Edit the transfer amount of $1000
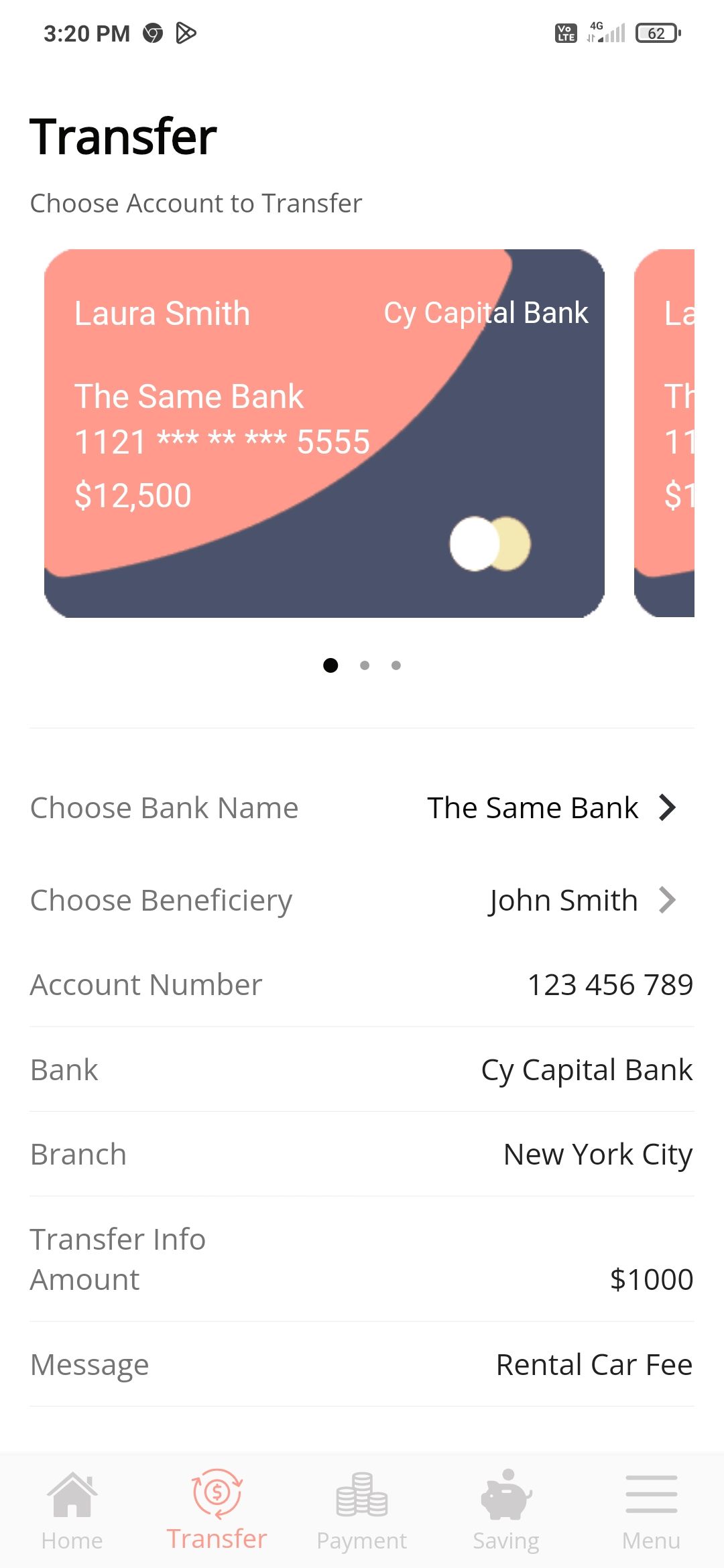The image size is (724, 1568). [650, 1279]
